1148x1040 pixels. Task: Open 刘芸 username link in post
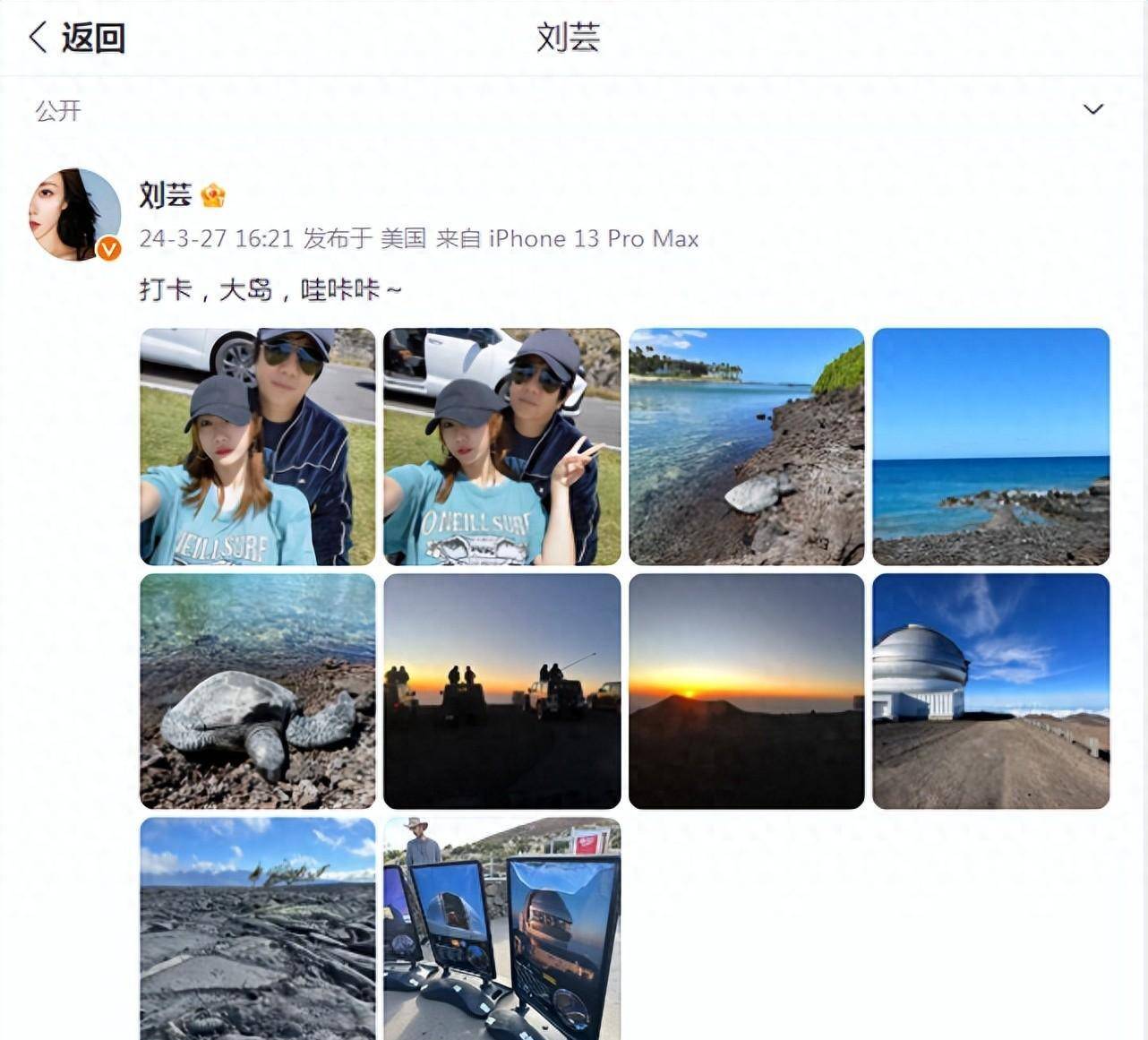pos(166,194)
